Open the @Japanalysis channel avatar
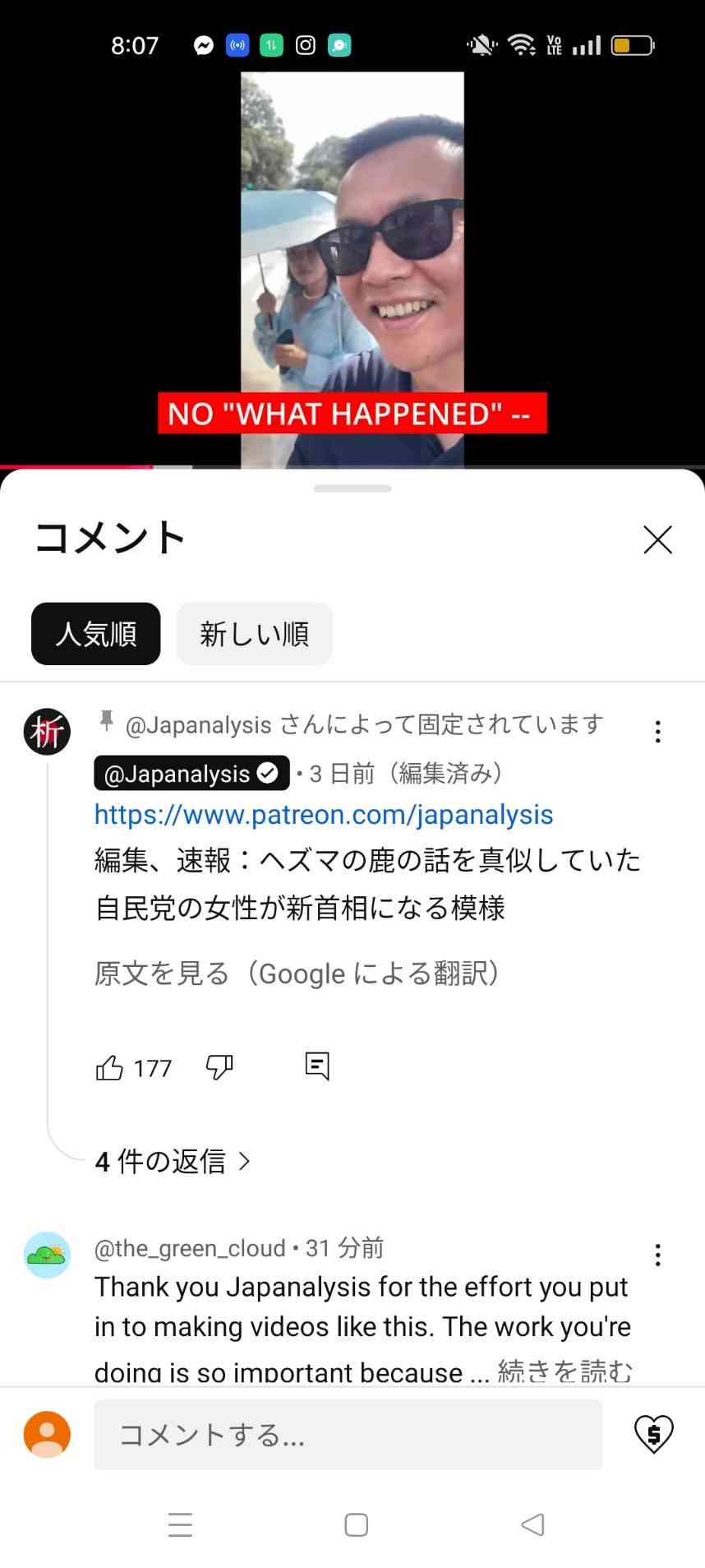Screen dimensions: 705x1568 (x=47, y=732)
